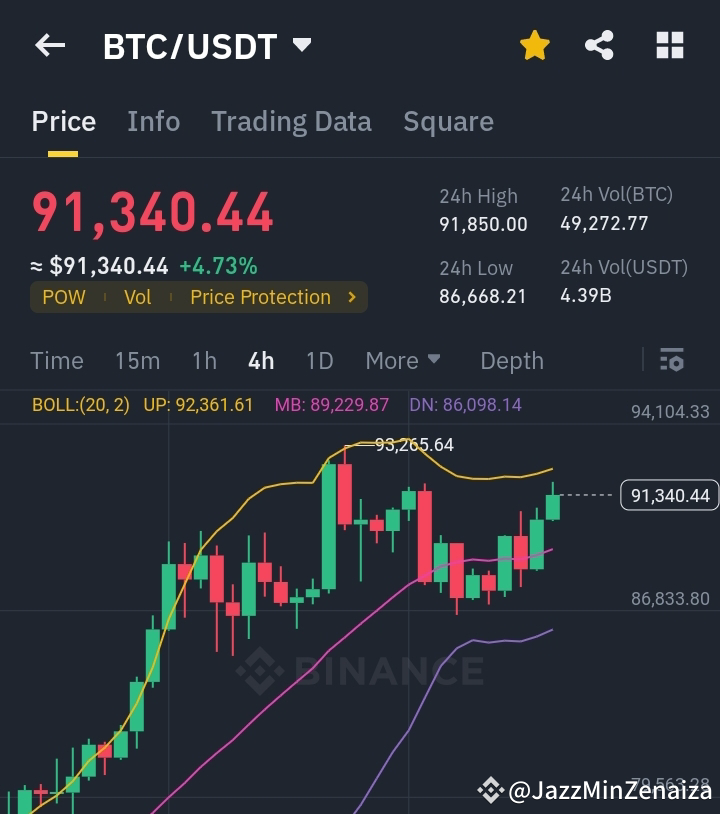Screen dimensions: 720x814
Task: Click the Vol label
Action: [138, 297]
